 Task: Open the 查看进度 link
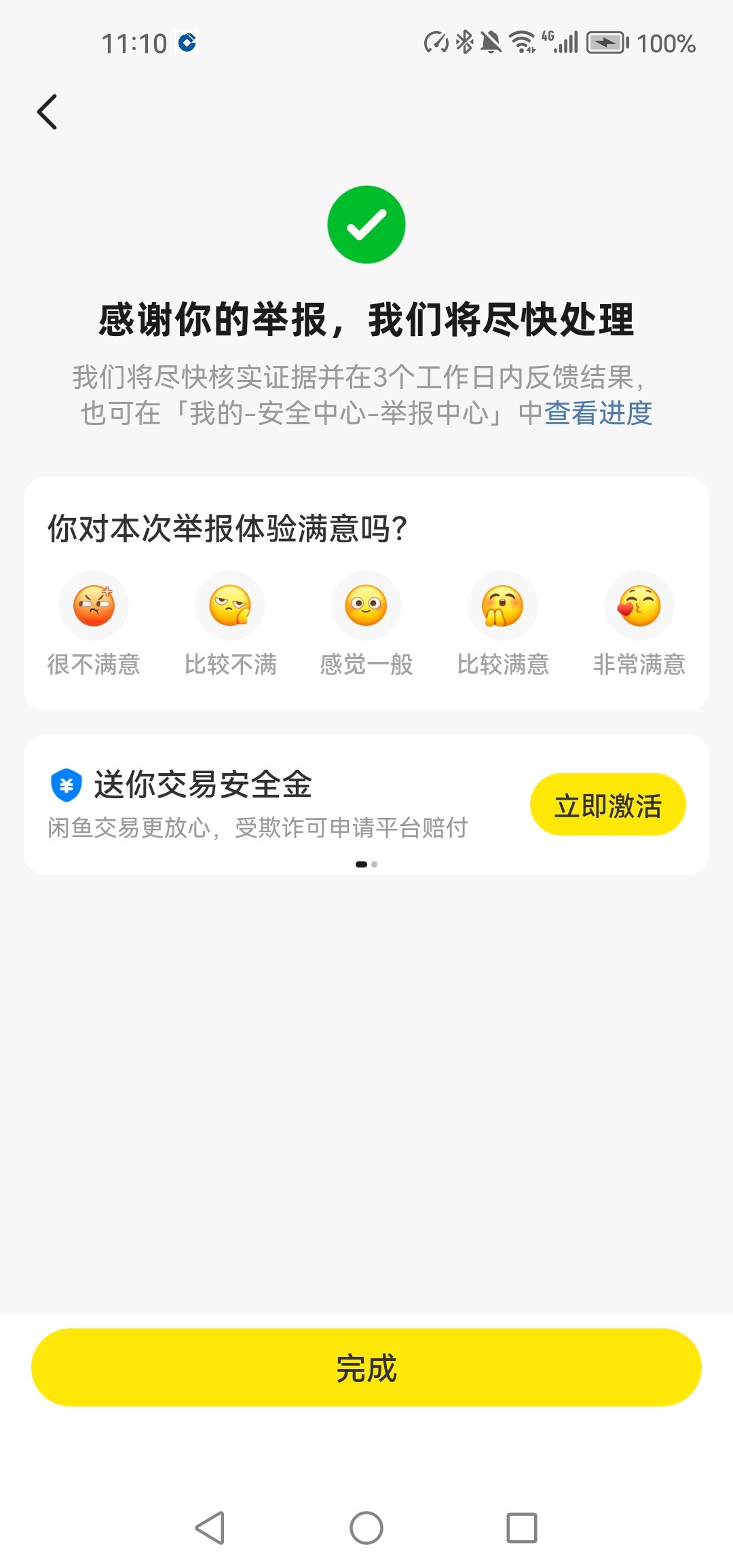[599, 413]
